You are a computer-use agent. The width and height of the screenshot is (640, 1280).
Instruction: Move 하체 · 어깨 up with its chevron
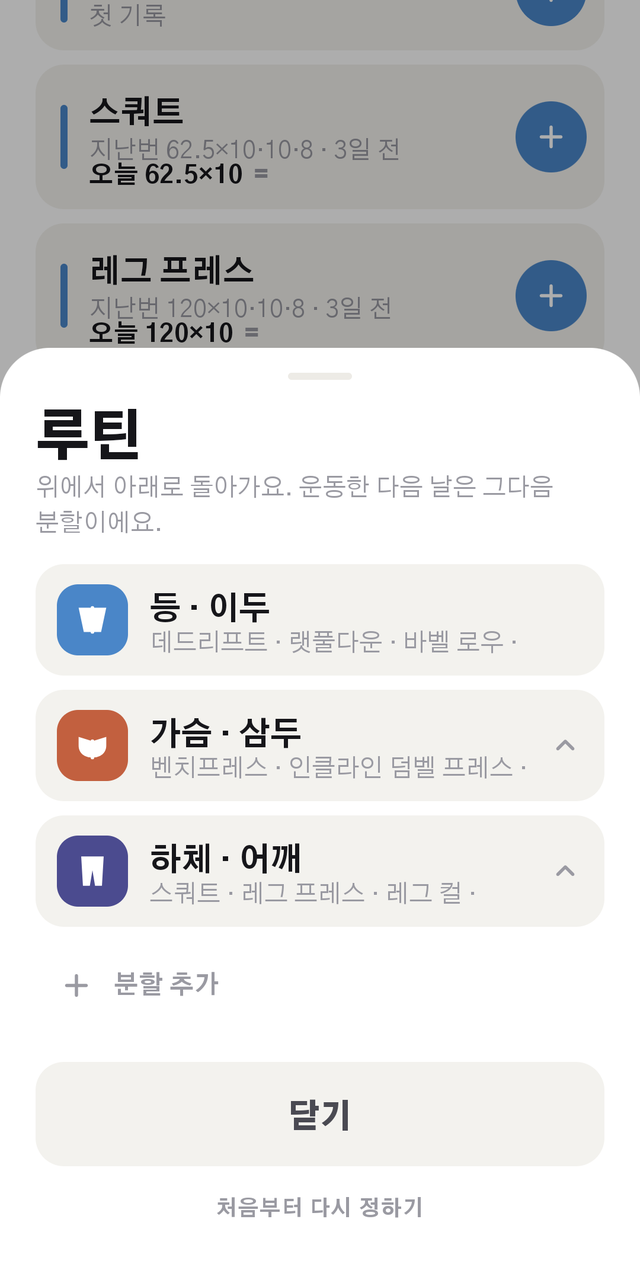(565, 871)
